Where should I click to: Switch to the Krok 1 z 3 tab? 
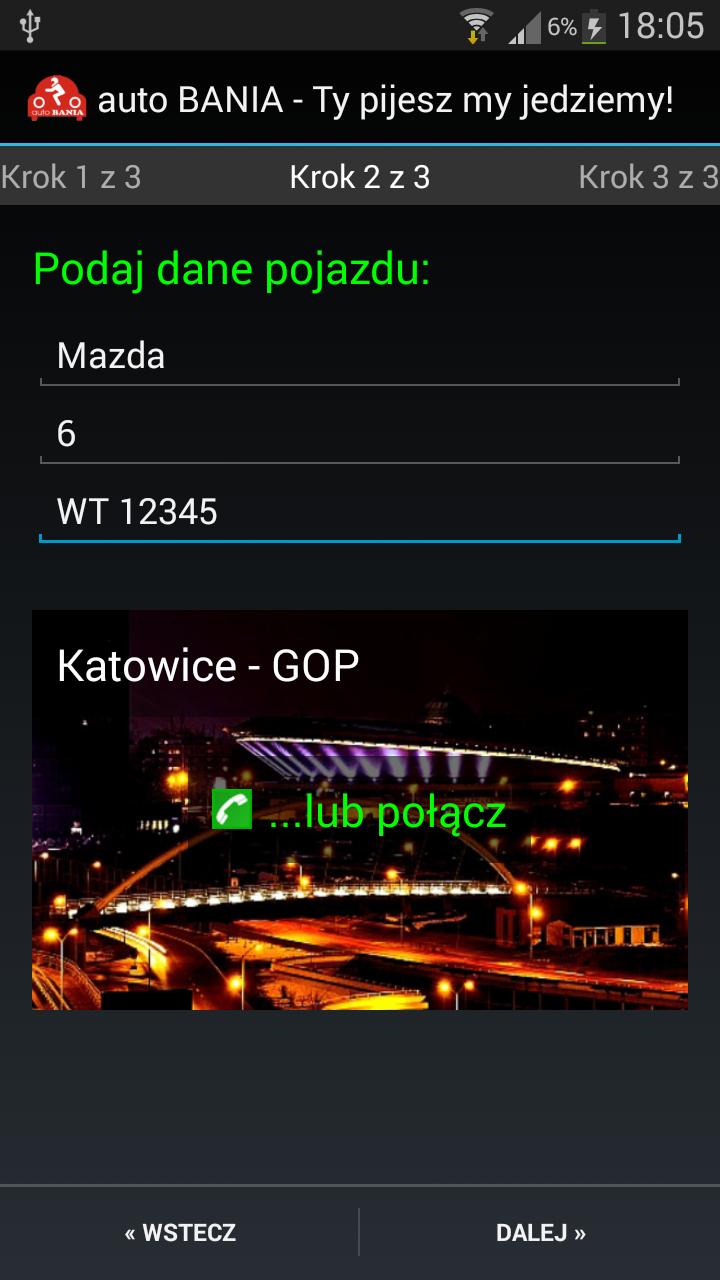[x=70, y=177]
